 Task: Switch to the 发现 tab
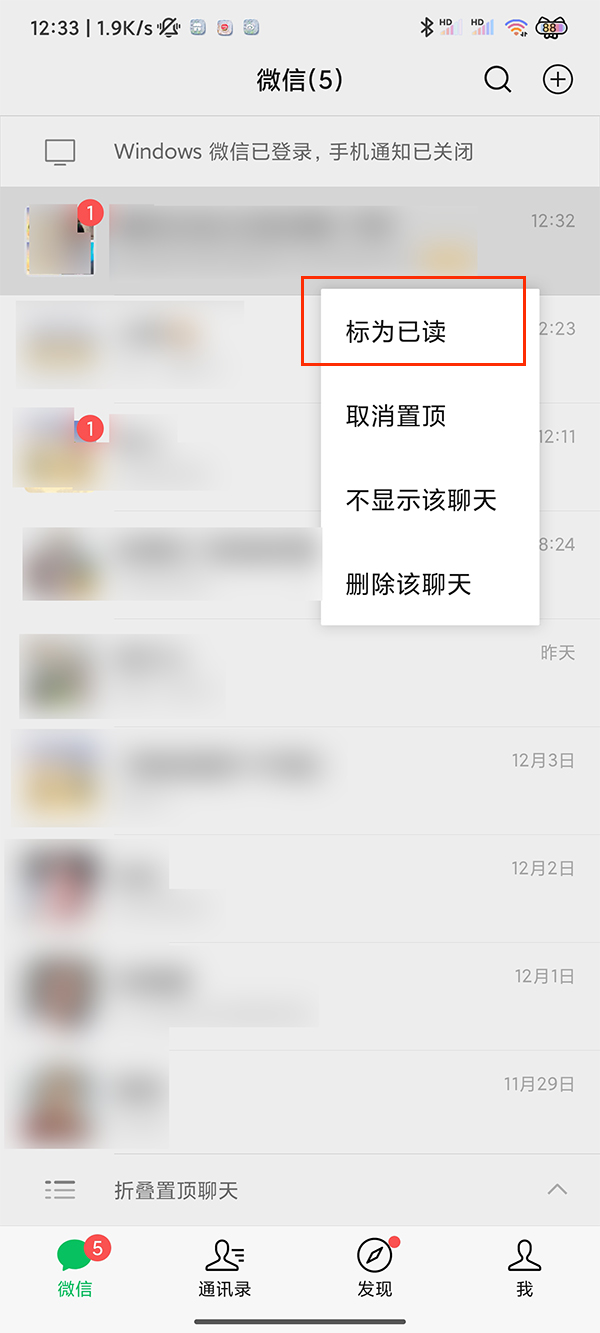(375, 1267)
